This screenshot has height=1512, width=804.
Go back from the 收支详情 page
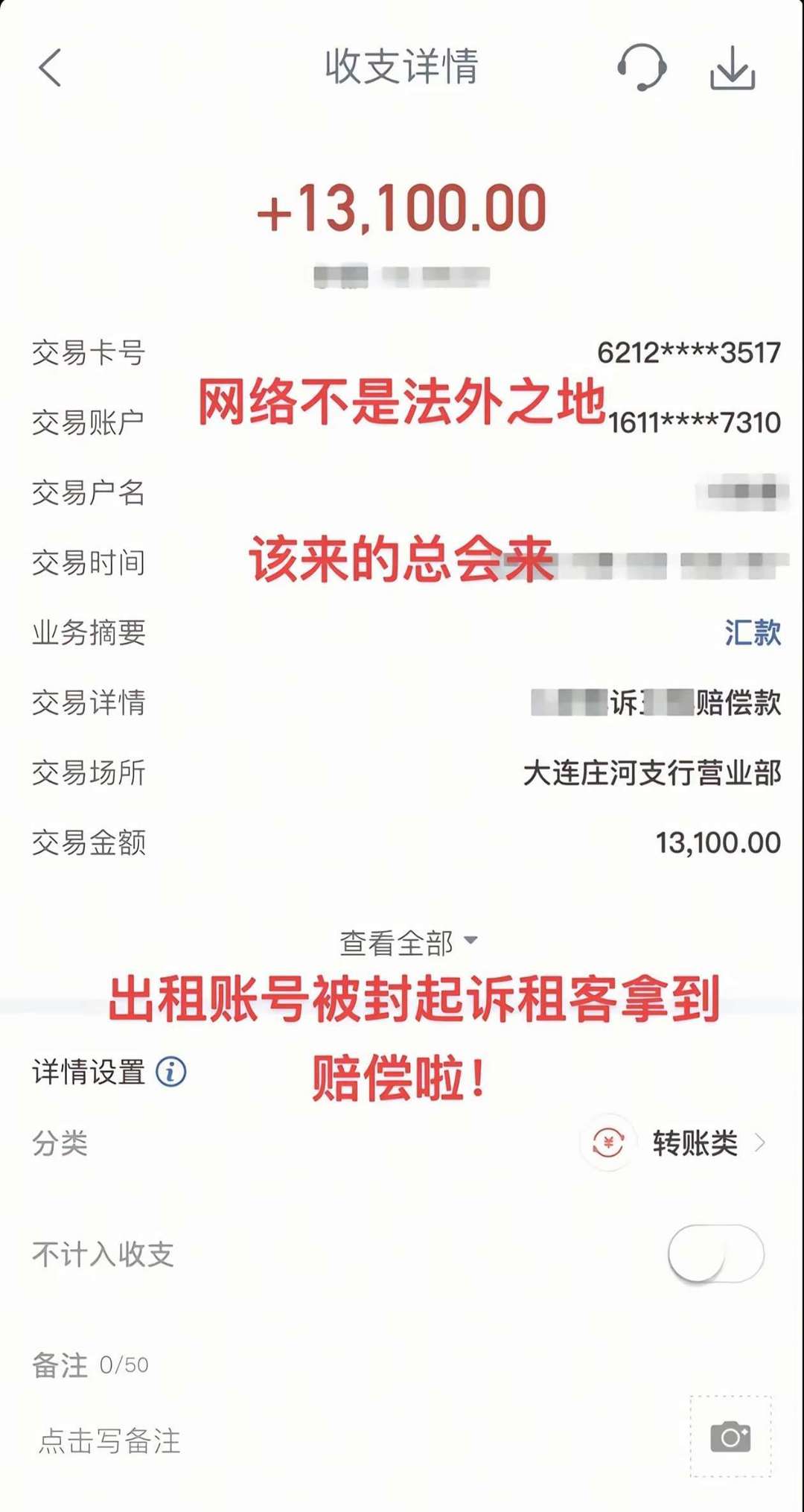pos(50,68)
